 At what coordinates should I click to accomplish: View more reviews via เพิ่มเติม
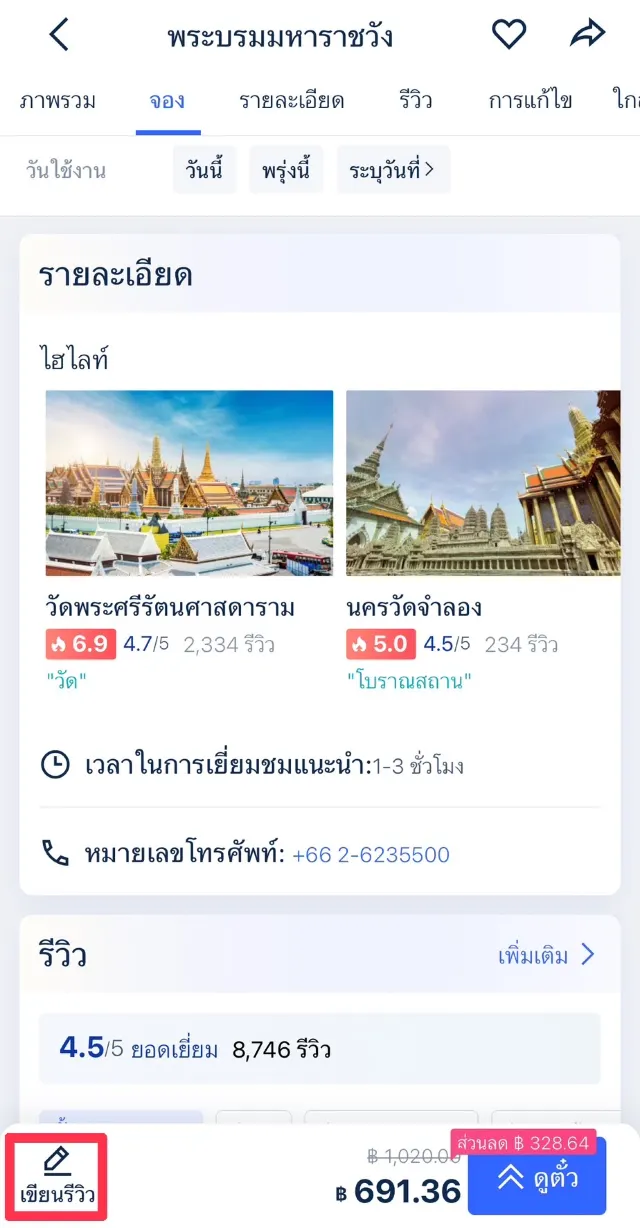click(x=546, y=955)
